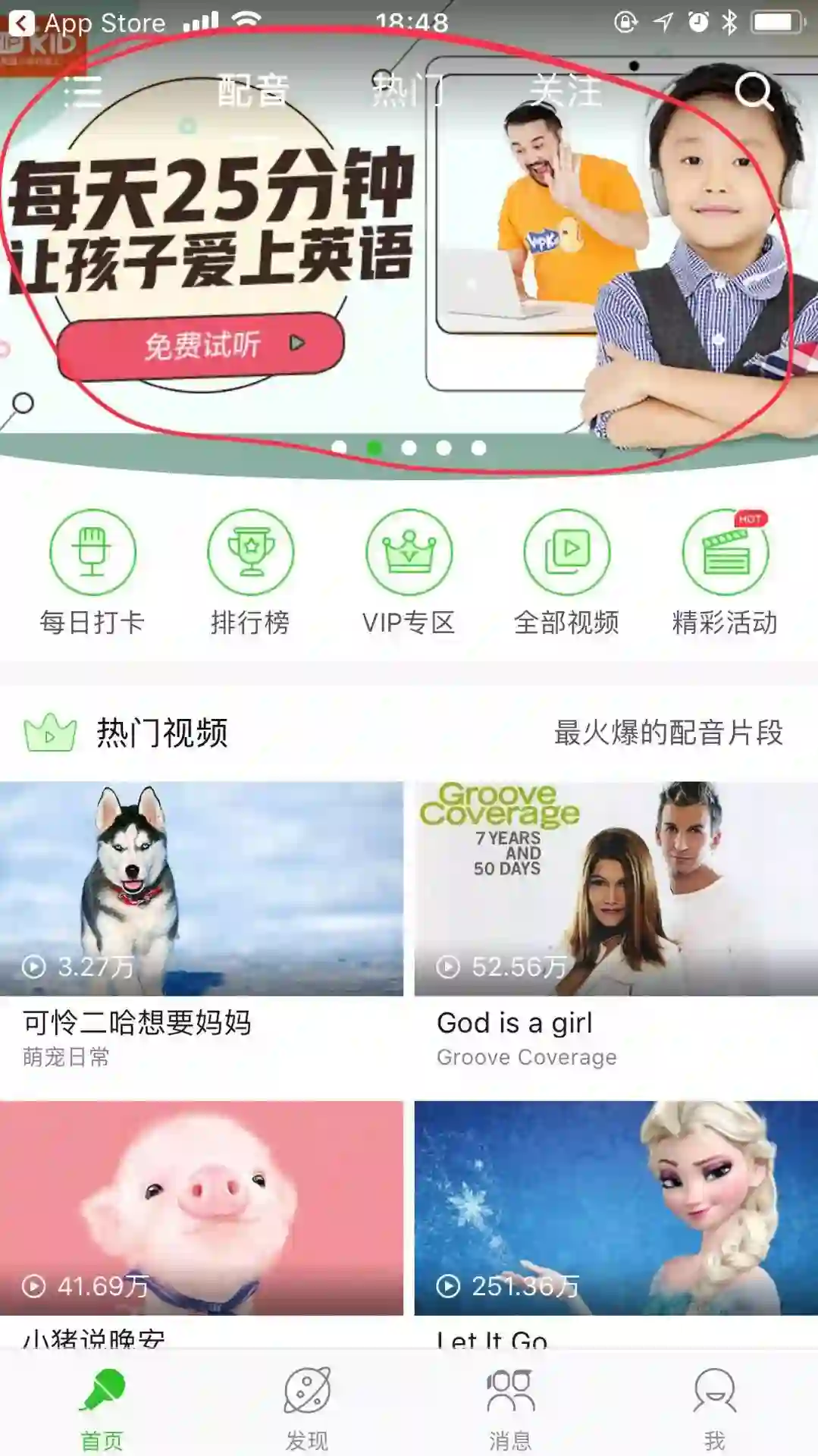The height and width of the screenshot is (1456, 818).
Task: Open the 消息 messages tab
Action: 510,1407
